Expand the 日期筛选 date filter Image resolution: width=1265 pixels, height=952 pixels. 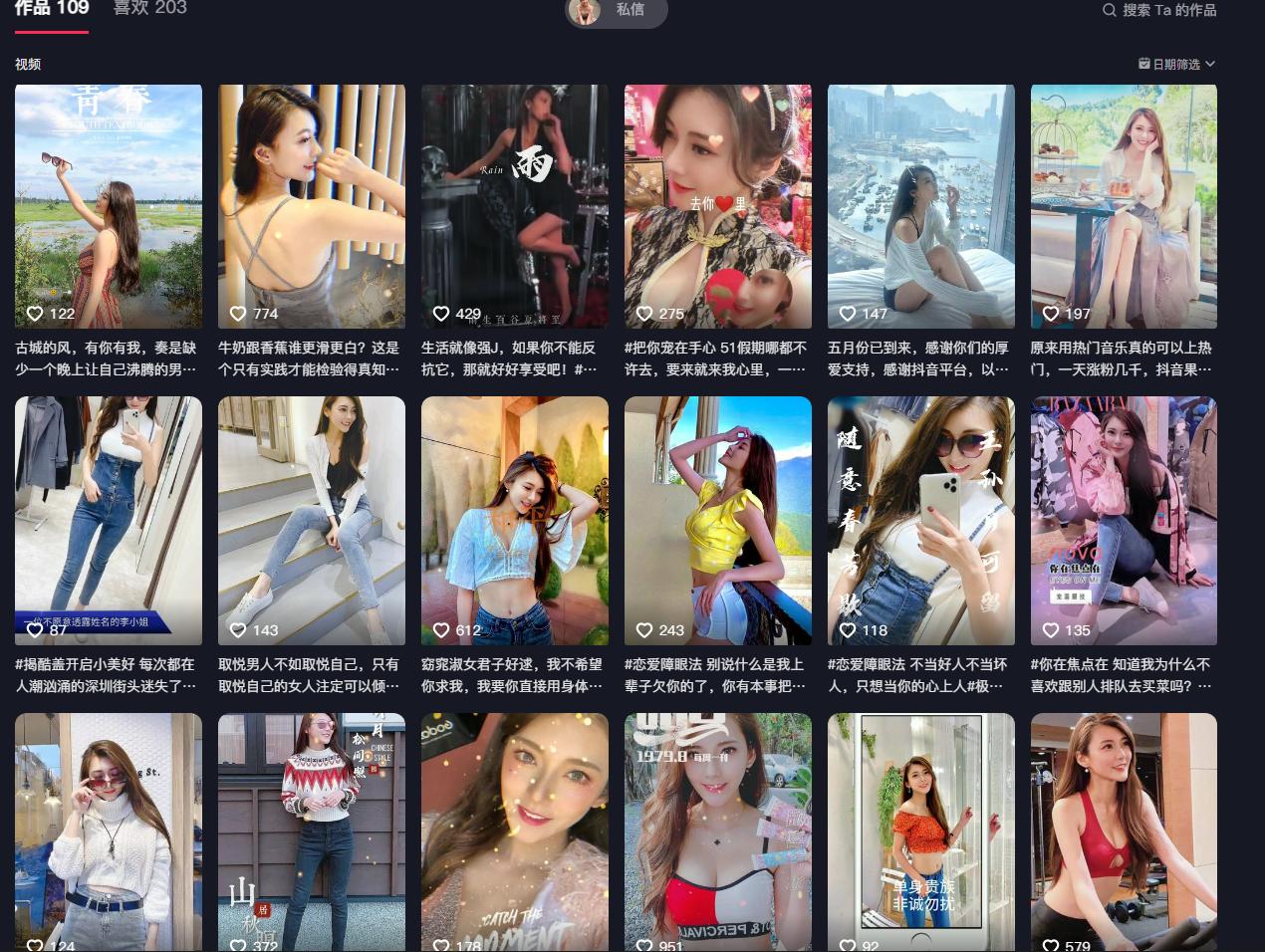(x=1177, y=64)
